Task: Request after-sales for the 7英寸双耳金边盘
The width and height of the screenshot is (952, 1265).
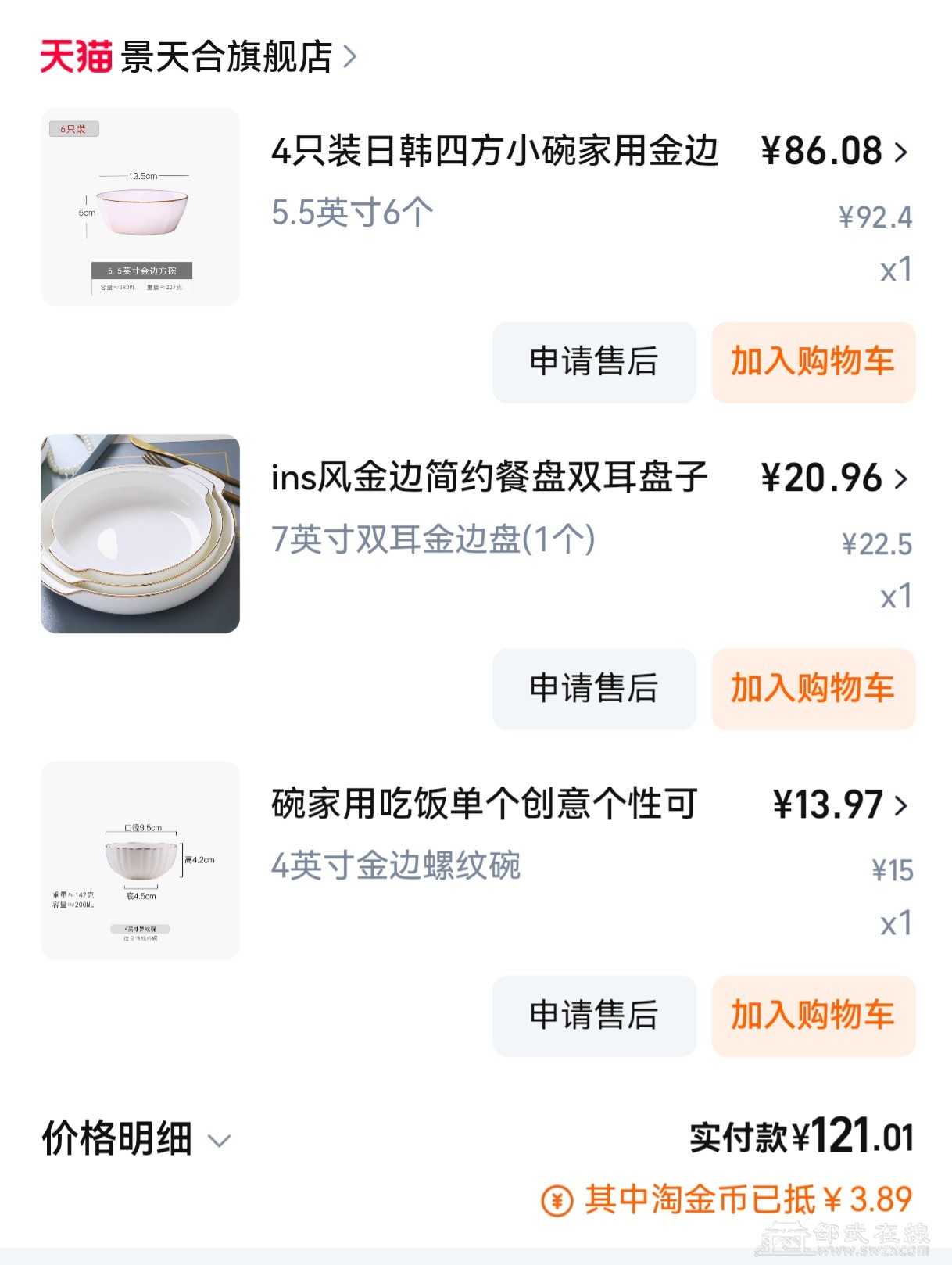Action: [x=594, y=689]
